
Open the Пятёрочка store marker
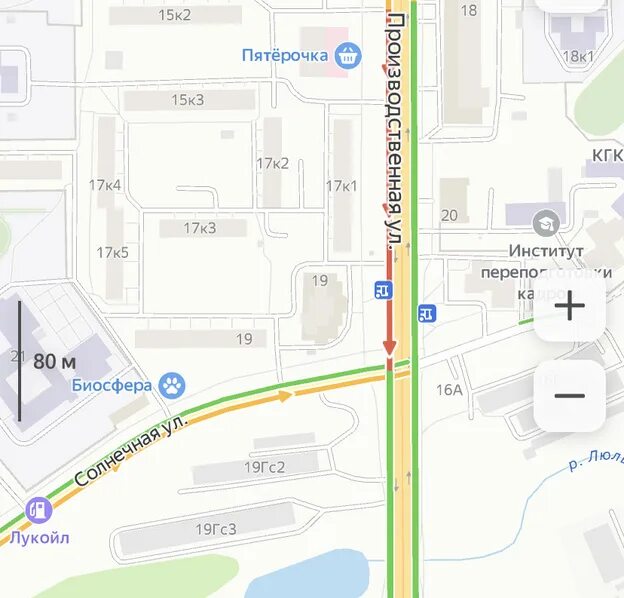(348, 55)
